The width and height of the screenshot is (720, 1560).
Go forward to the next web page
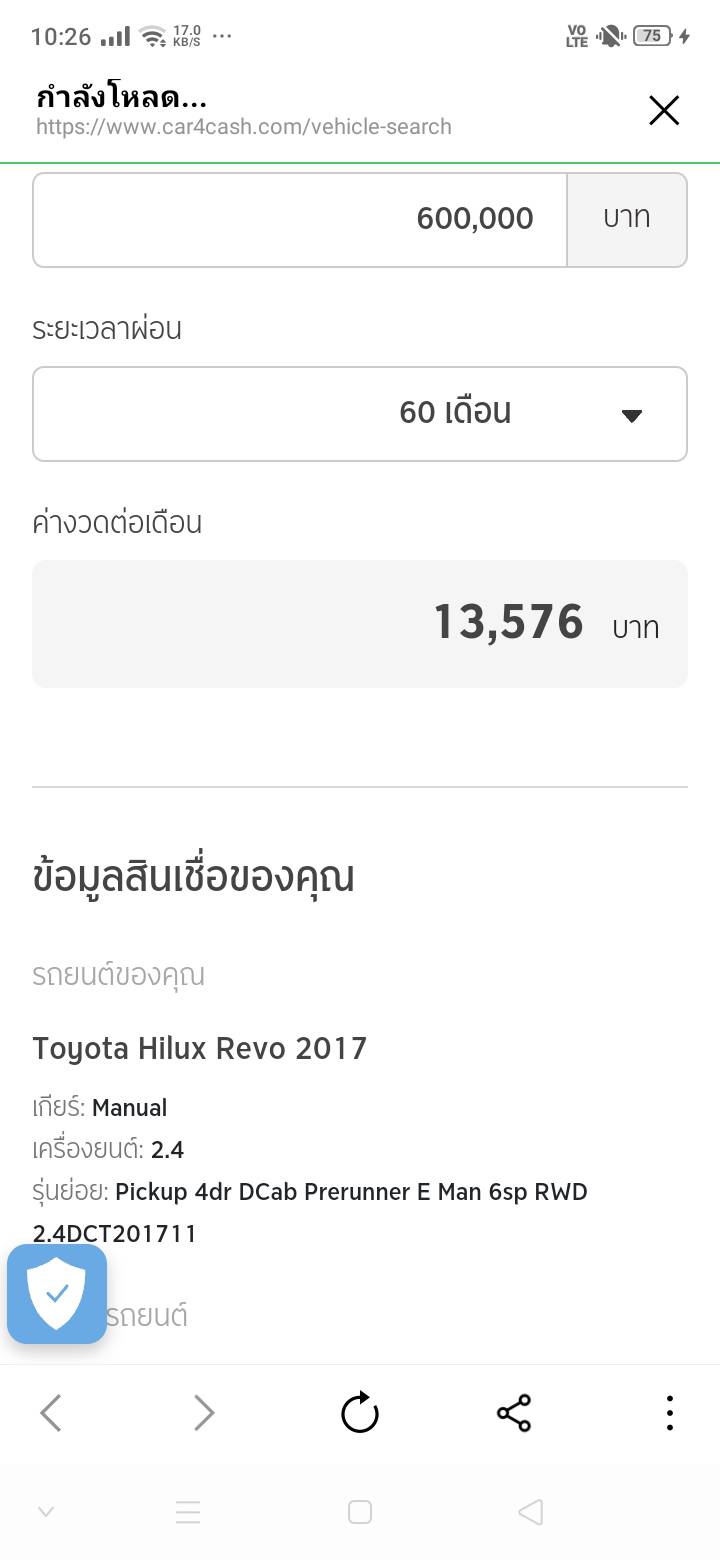tap(204, 1413)
